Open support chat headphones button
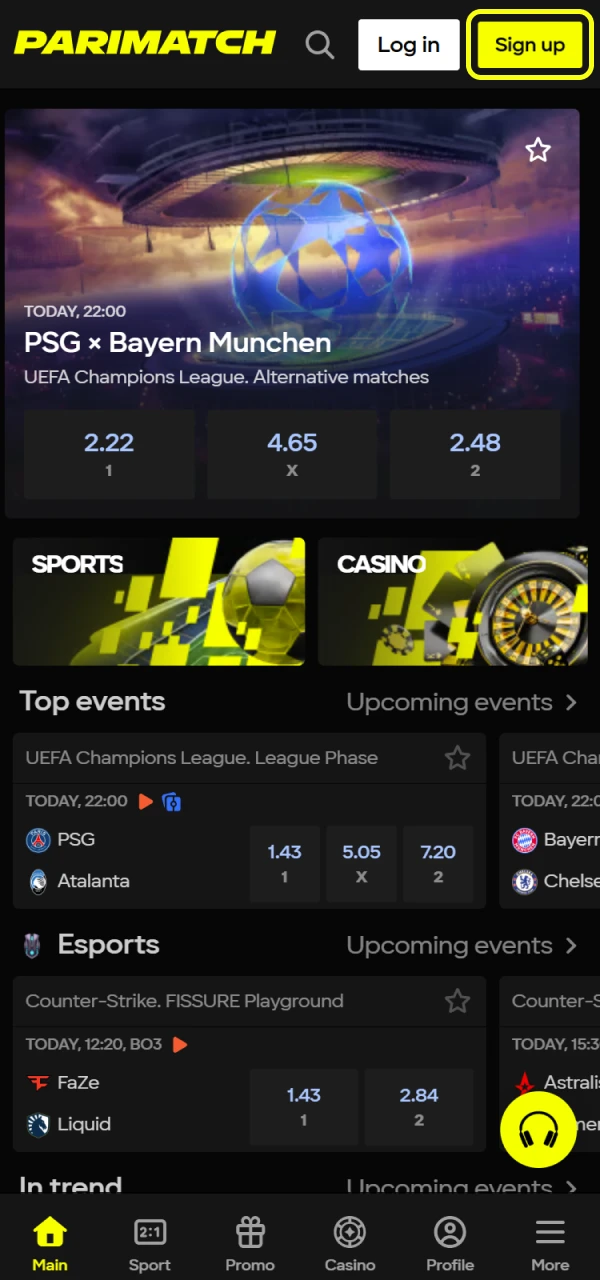 point(538,1130)
